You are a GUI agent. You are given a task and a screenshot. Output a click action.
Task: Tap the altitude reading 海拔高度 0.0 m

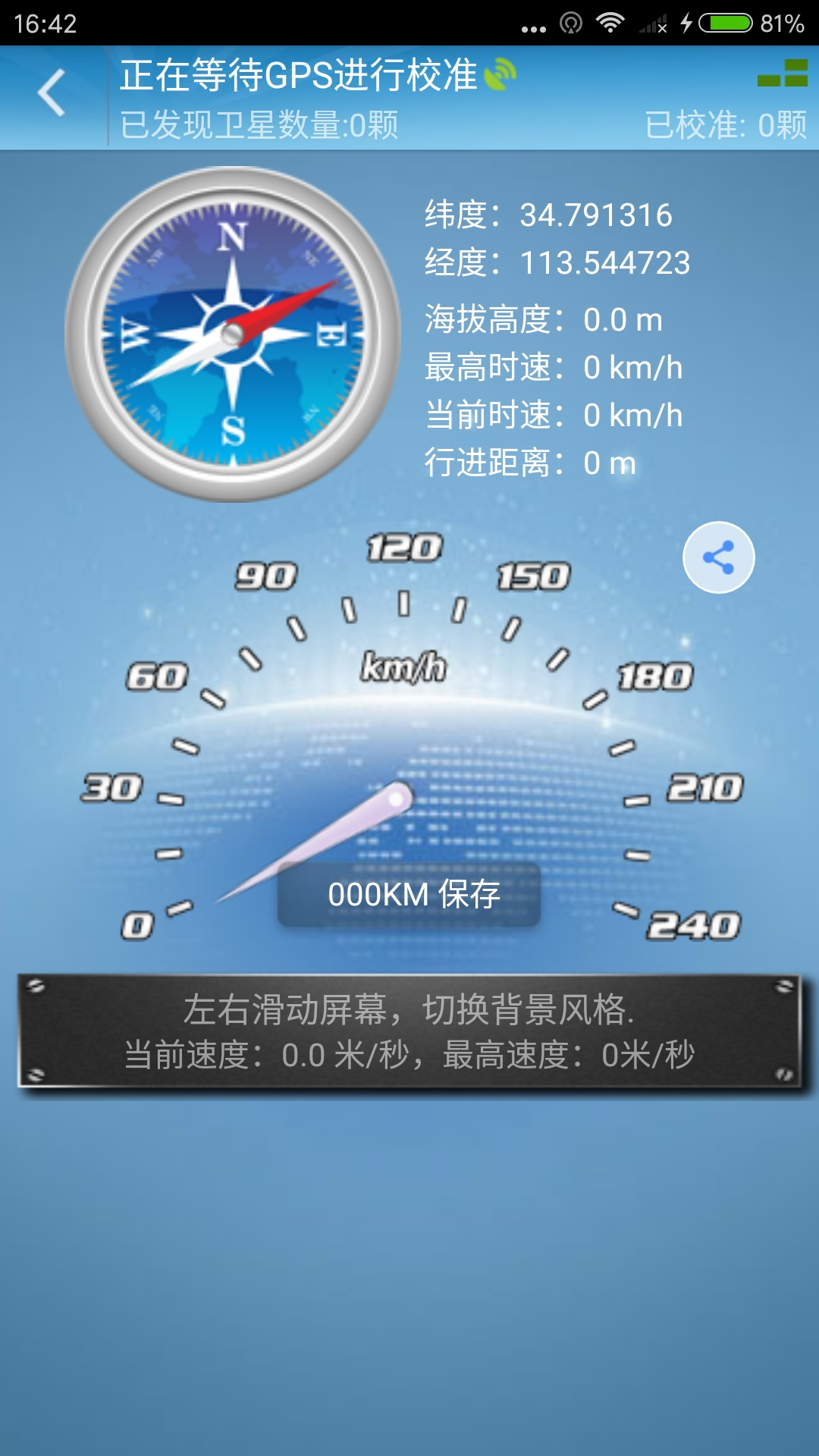542,322
